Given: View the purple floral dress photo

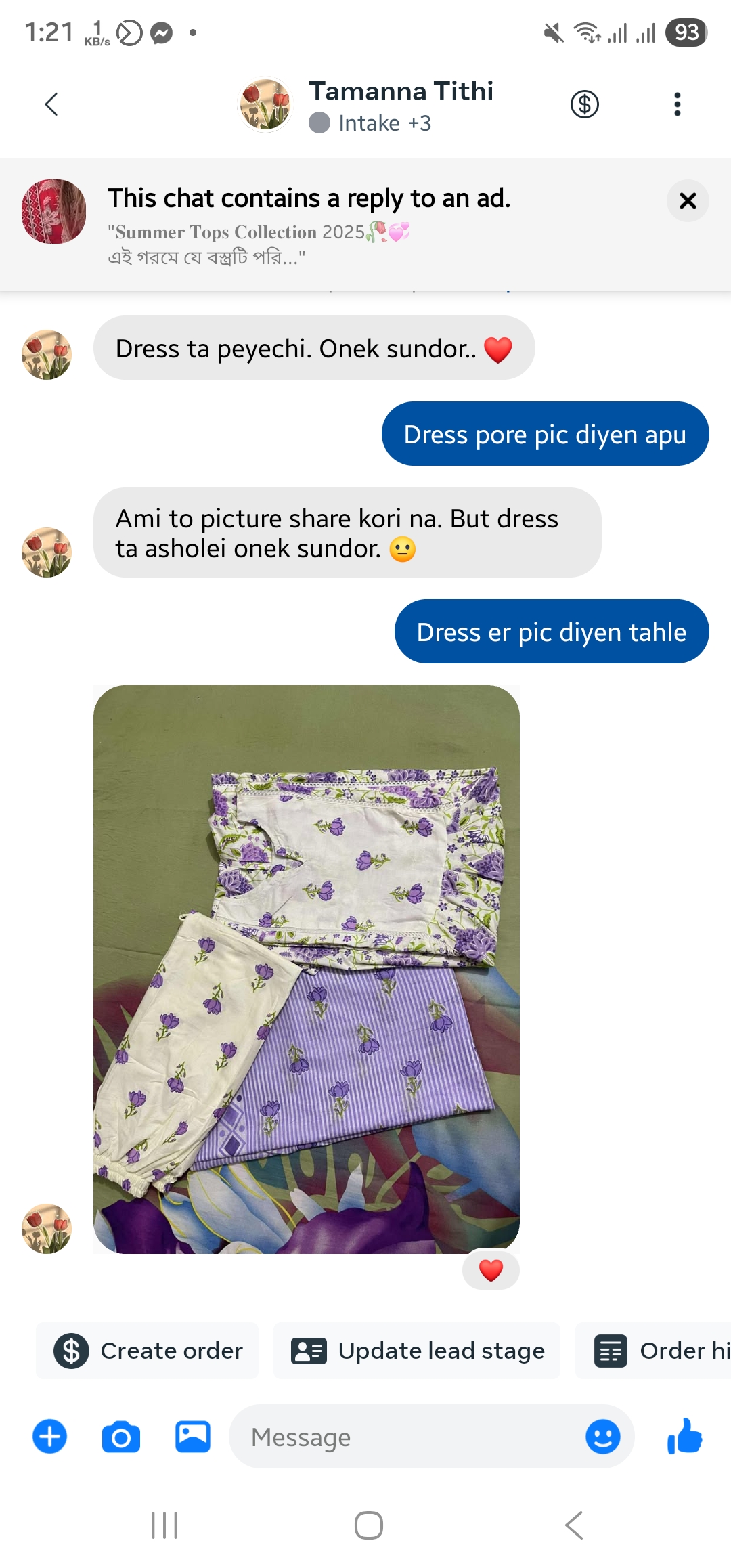Looking at the screenshot, I should (306, 968).
